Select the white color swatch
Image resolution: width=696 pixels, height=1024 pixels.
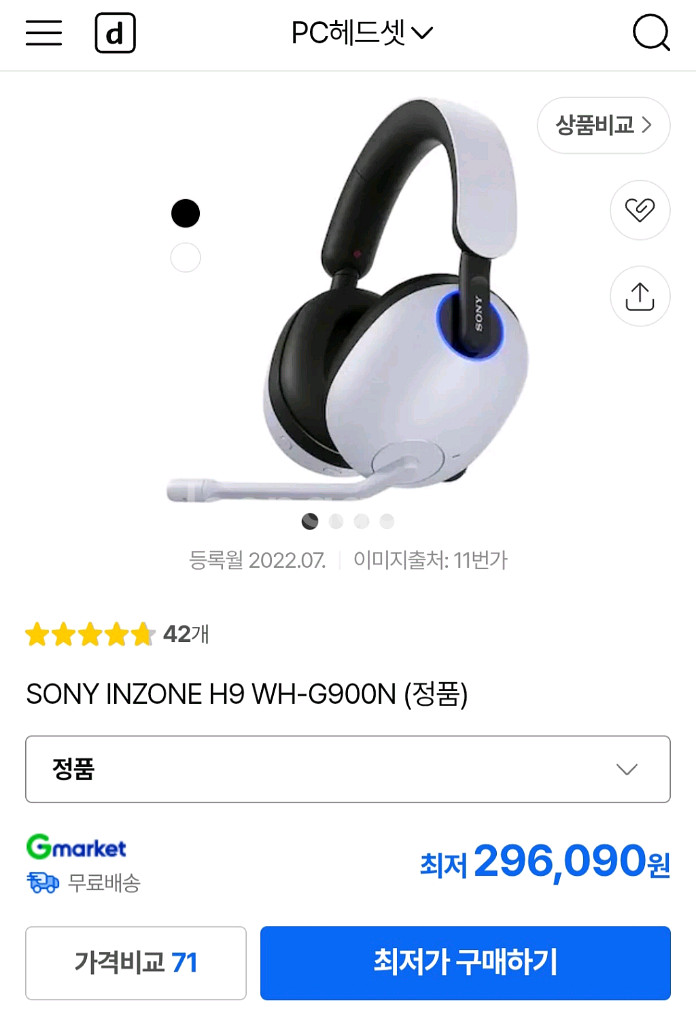pyautogui.click(x=185, y=258)
